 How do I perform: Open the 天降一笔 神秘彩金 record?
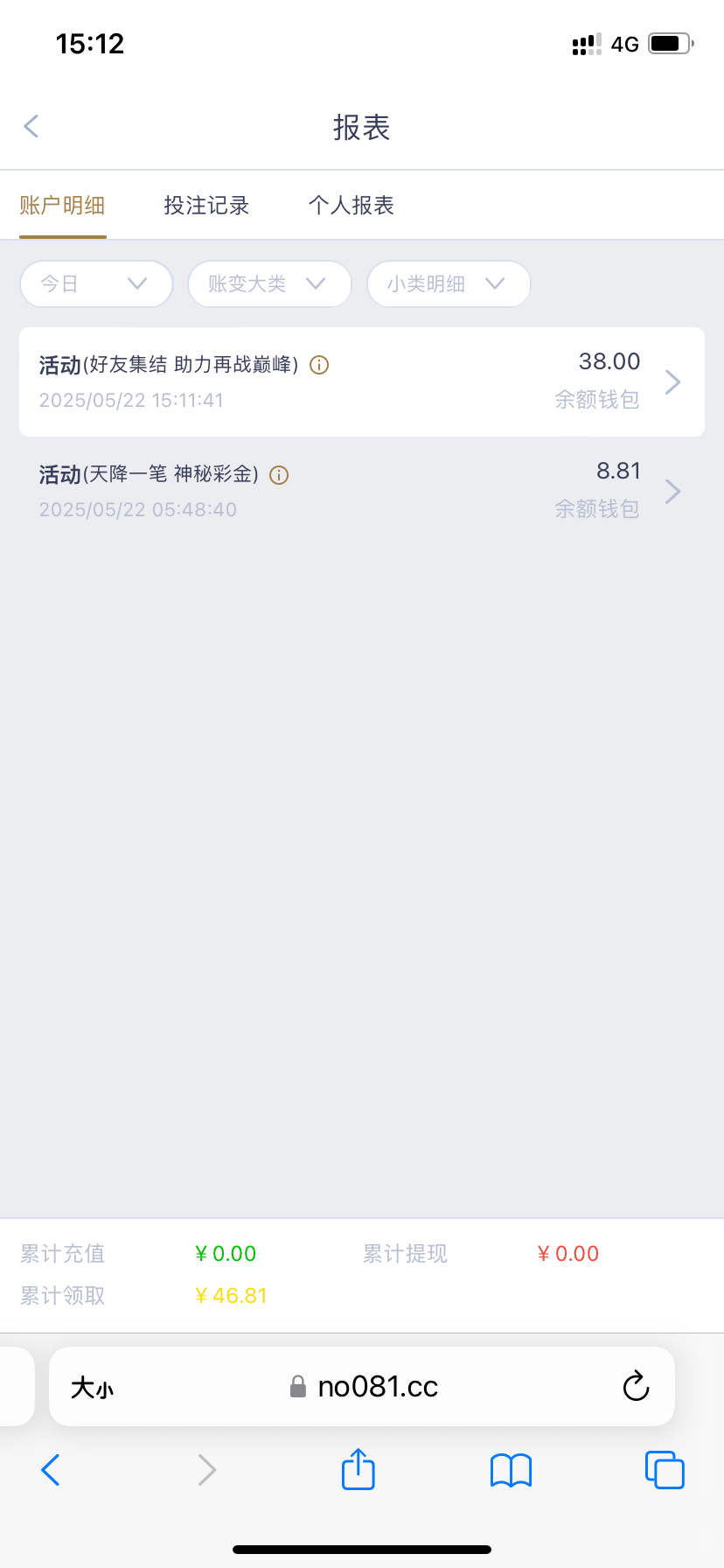tap(362, 491)
